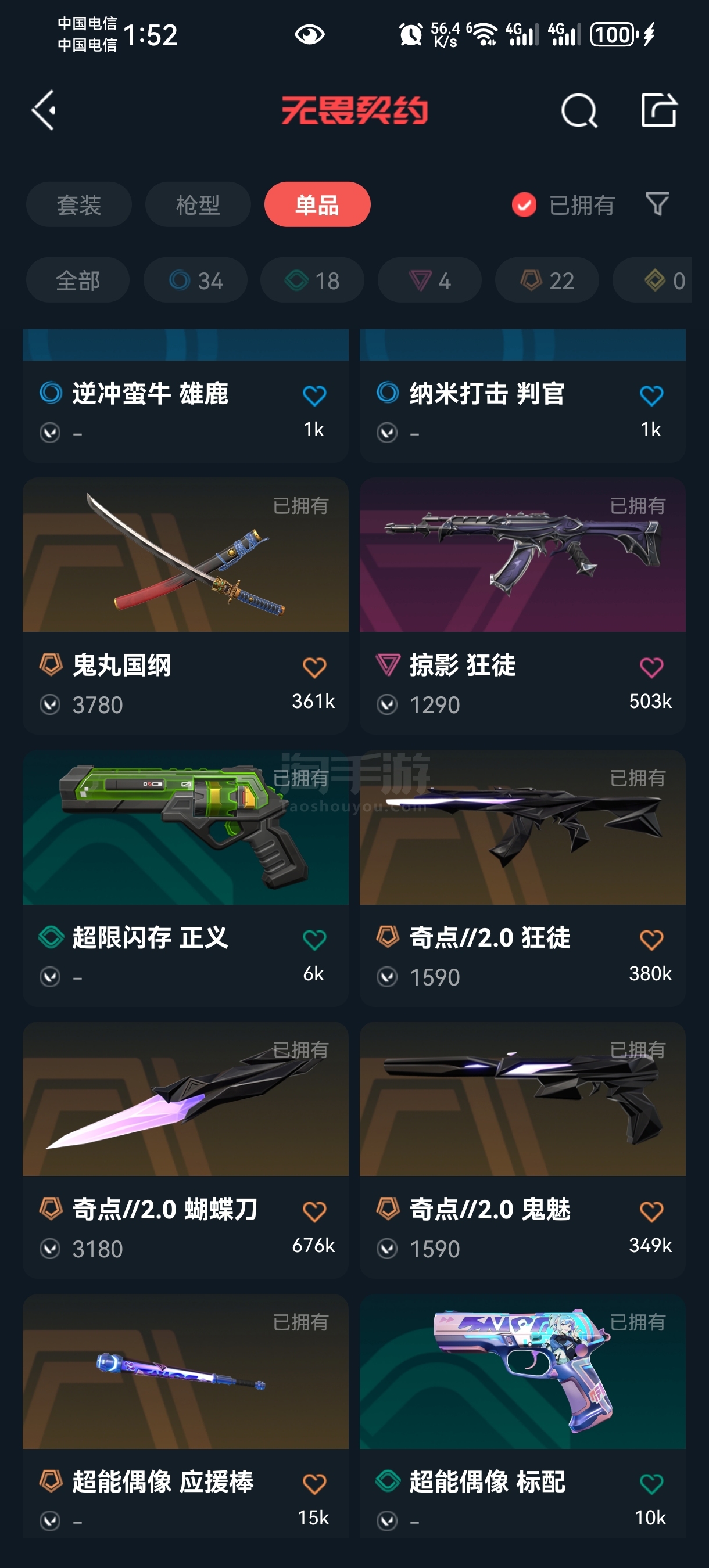Image resolution: width=709 pixels, height=1568 pixels.
Task: Uncheck the 已拥有 filter checkbox
Action: 524,204
